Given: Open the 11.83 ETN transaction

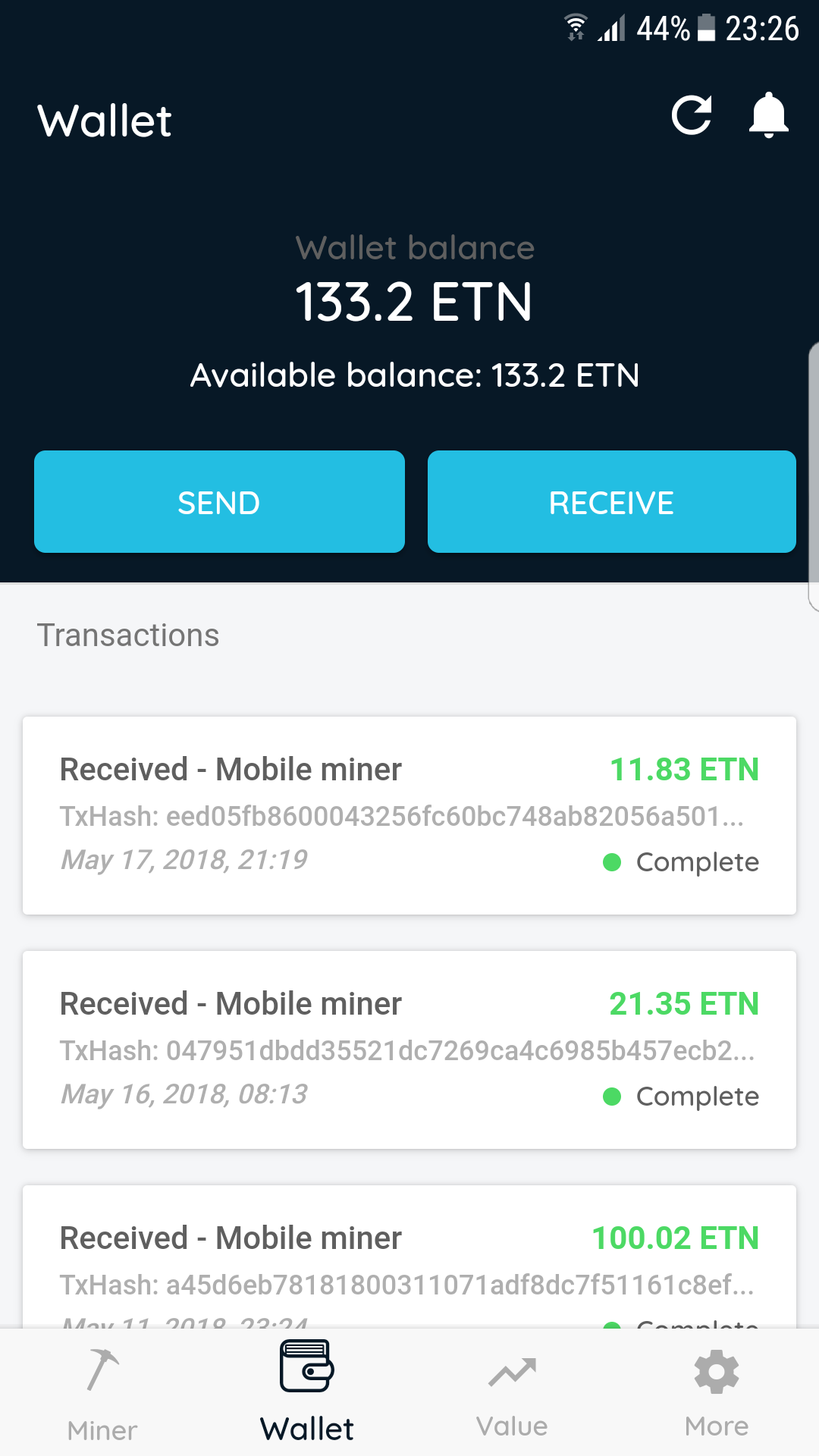Looking at the screenshot, I should pyautogui.click(x=409, y=815).
